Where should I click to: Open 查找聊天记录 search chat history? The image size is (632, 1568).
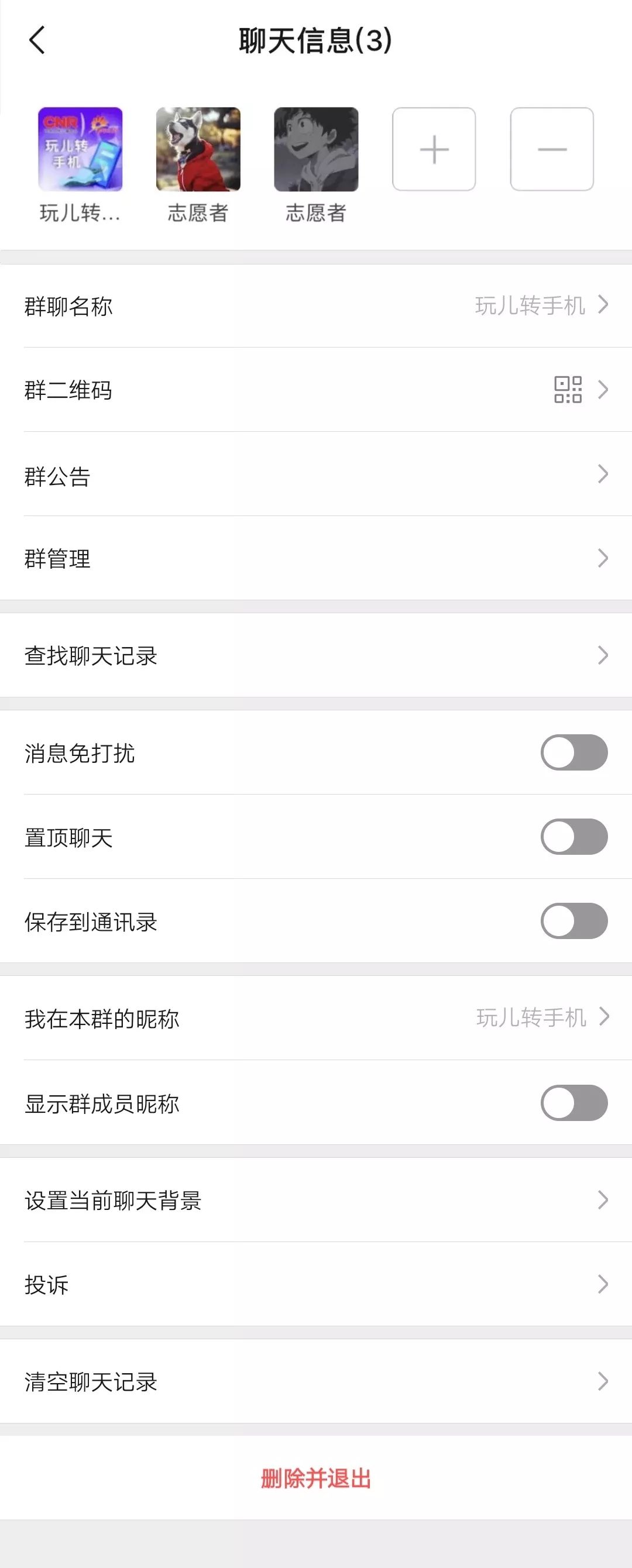tap(316, 656)
